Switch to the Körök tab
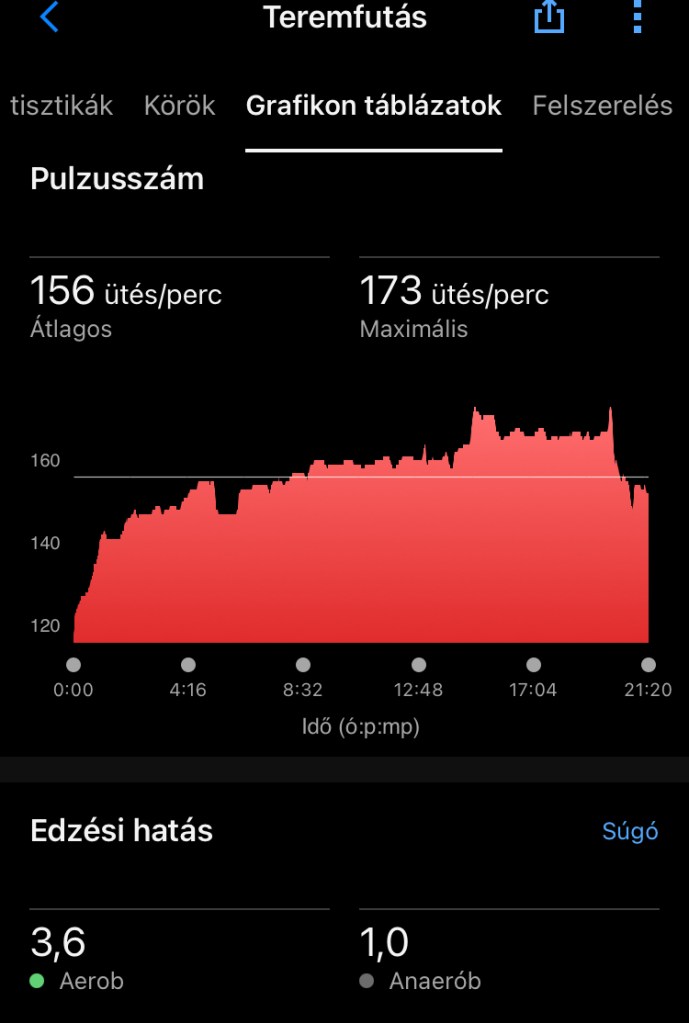Image resolution: width=689 pixels, height=1023 pixels. (x=179, y=106)
